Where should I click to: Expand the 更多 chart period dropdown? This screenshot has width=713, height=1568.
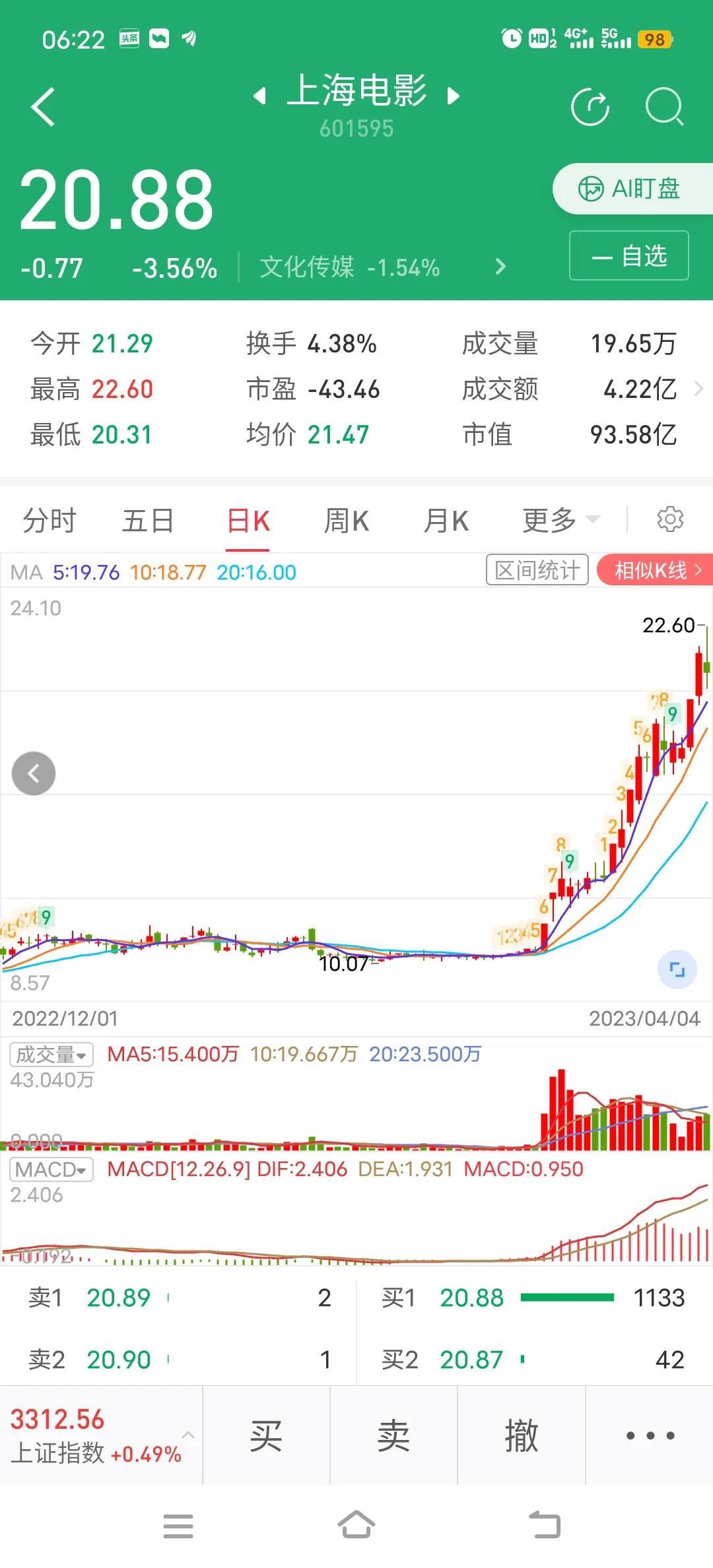pos(560,521)
